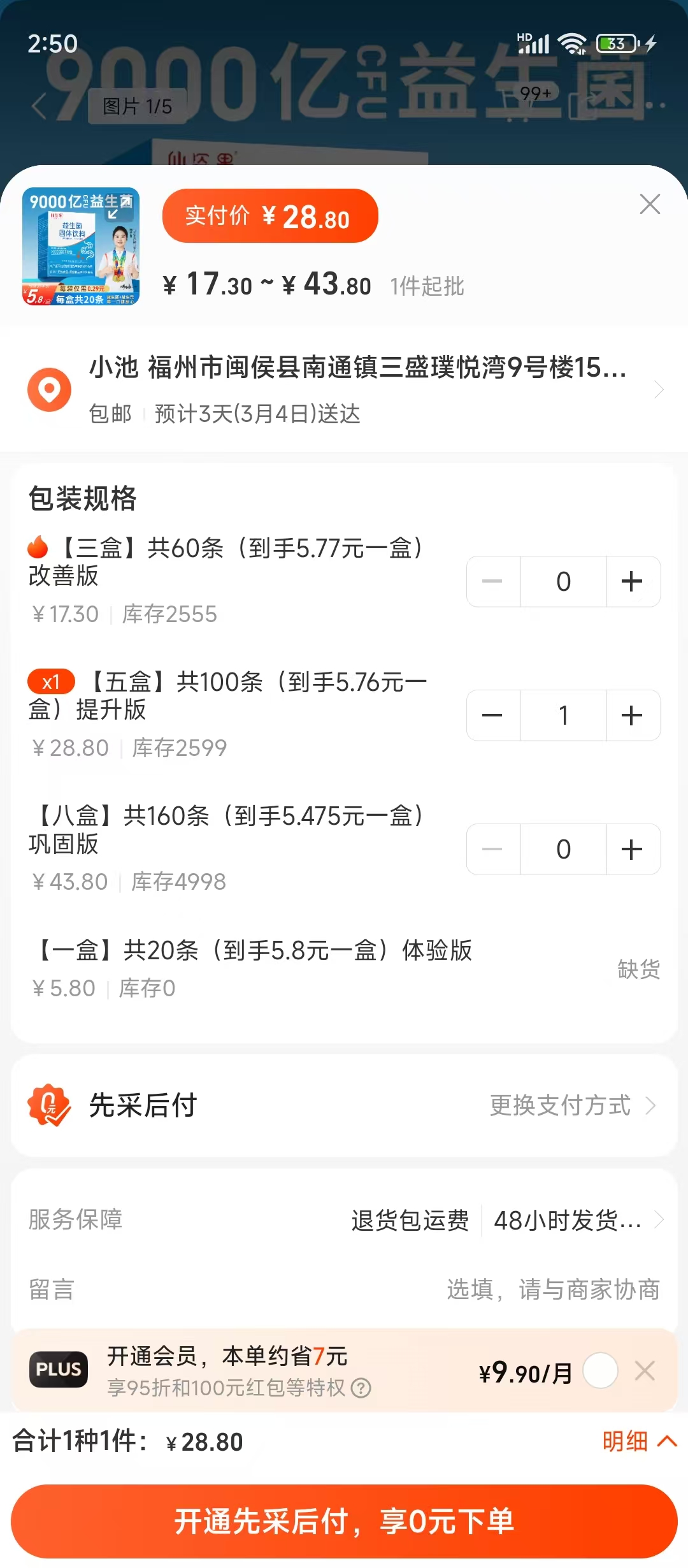
Task: Dismiss the PLUS membership banner
Action: coord(645,1370)
